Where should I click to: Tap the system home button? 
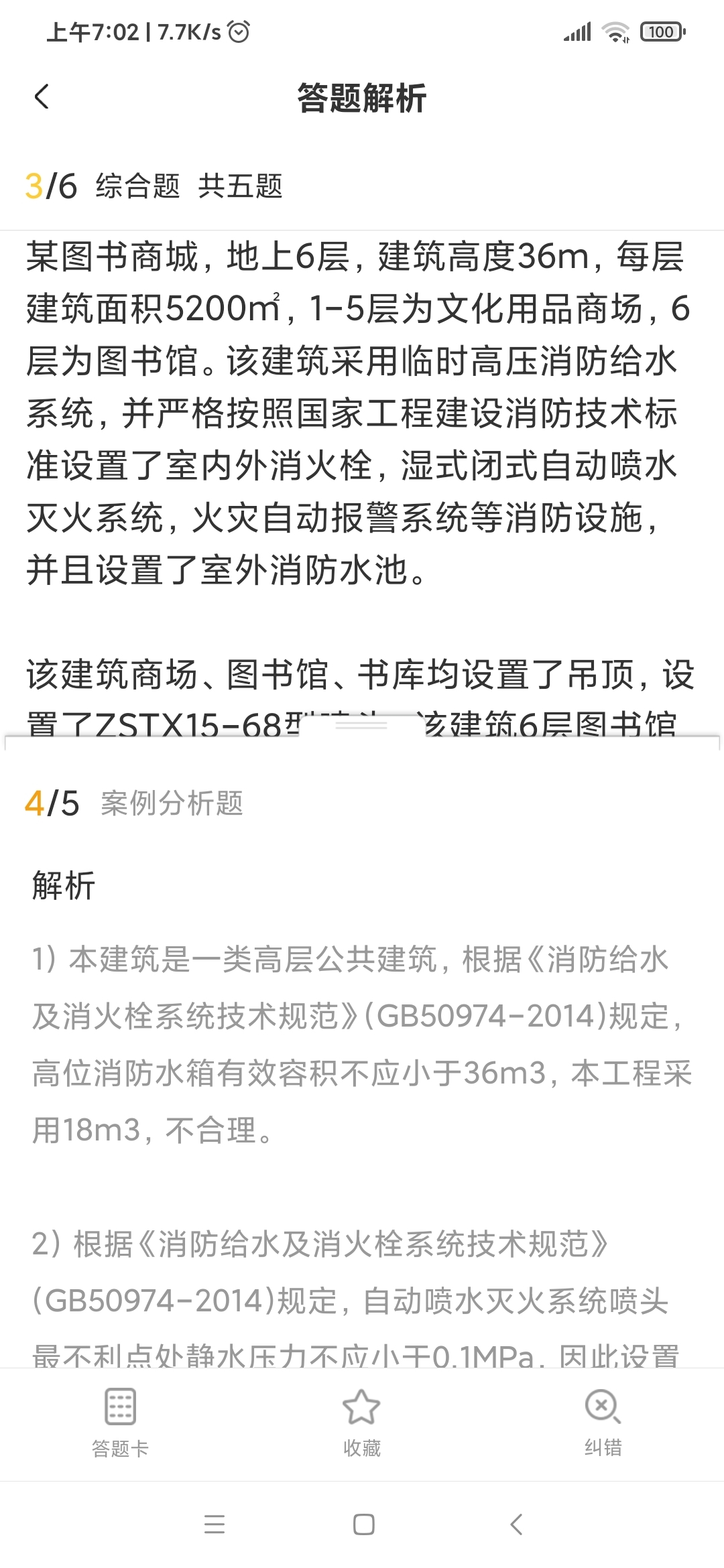[x=363, y=1524]
